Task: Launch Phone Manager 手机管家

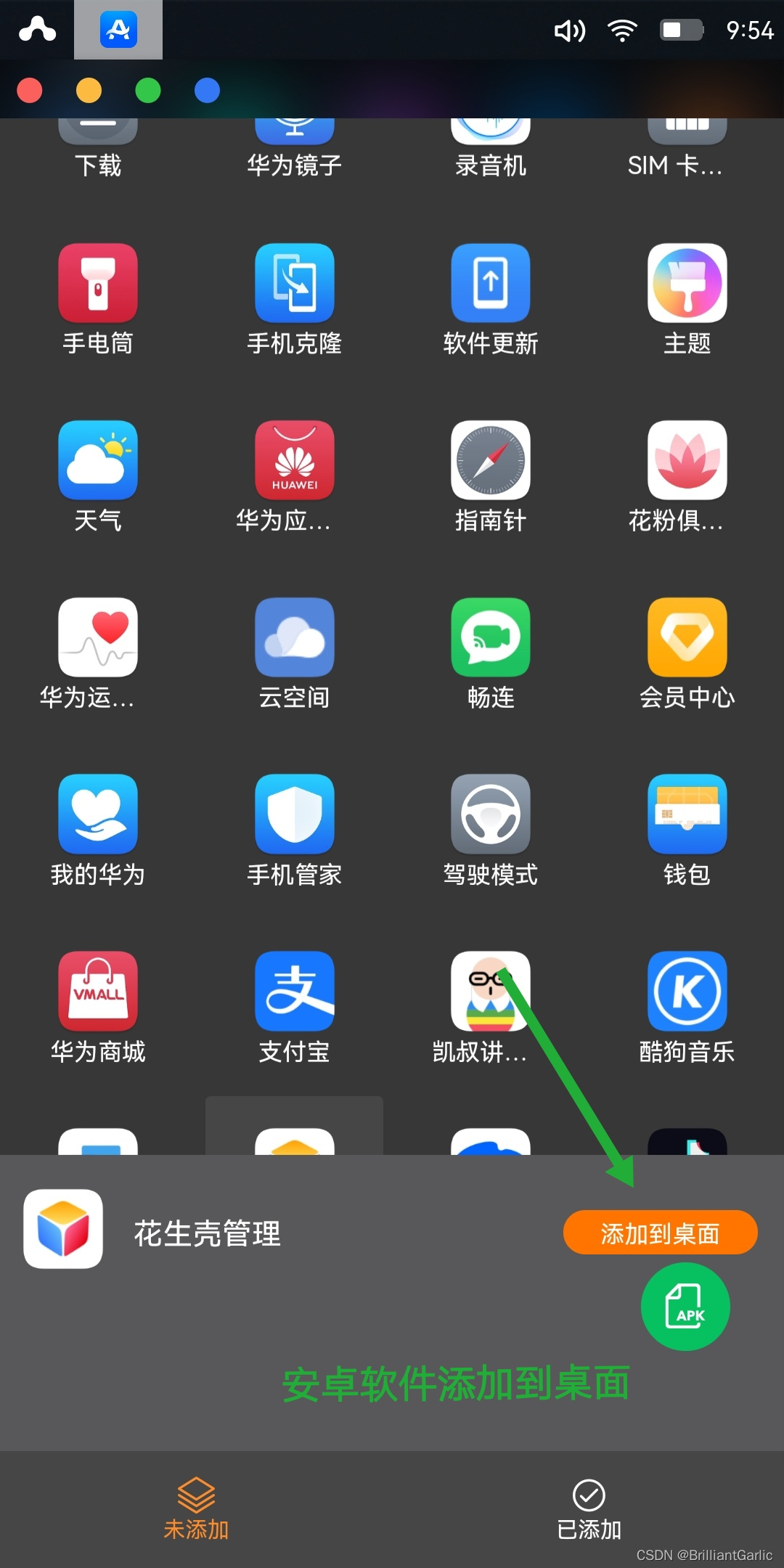Action: (294, 813)
